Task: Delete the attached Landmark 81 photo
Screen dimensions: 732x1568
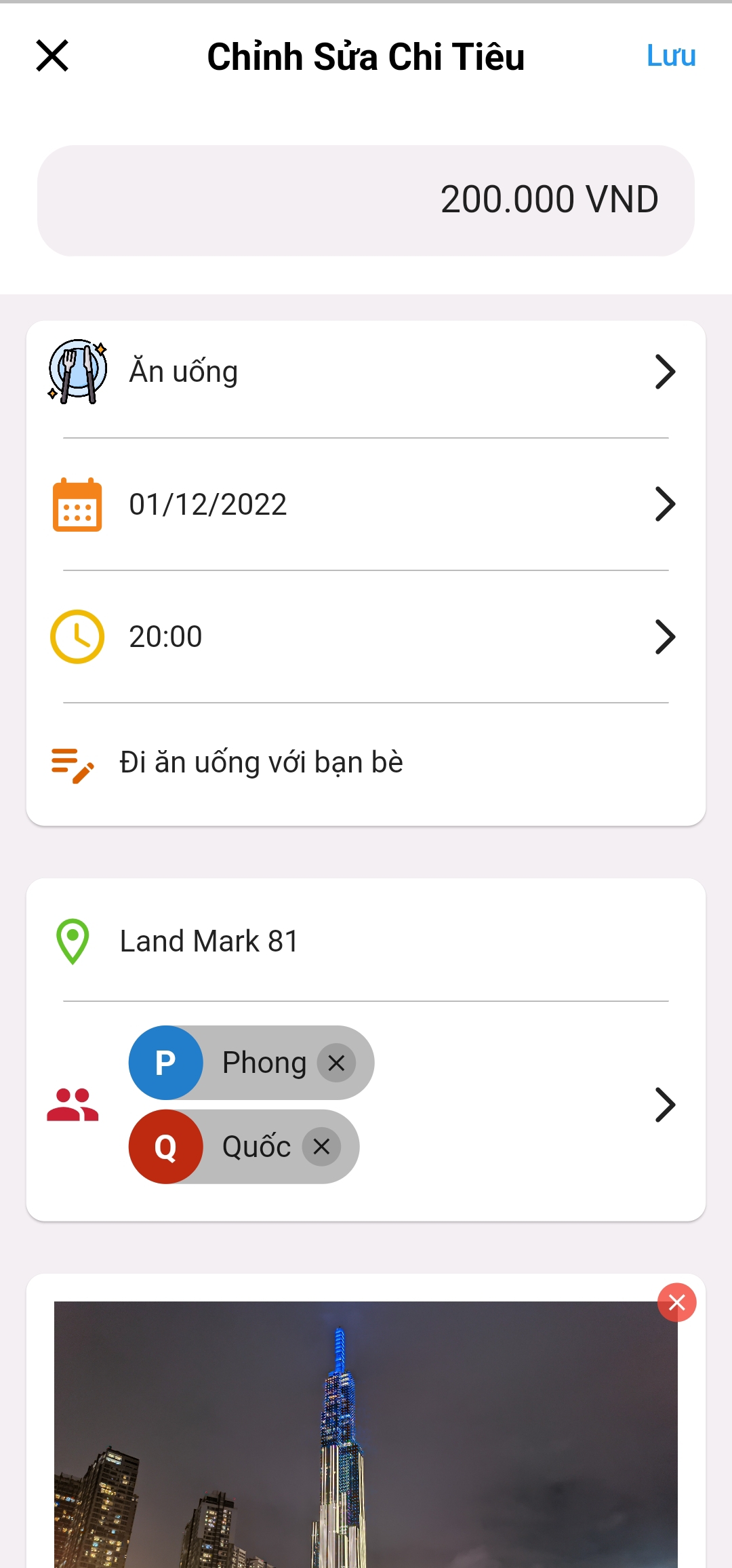Action: click(676, 1303)
